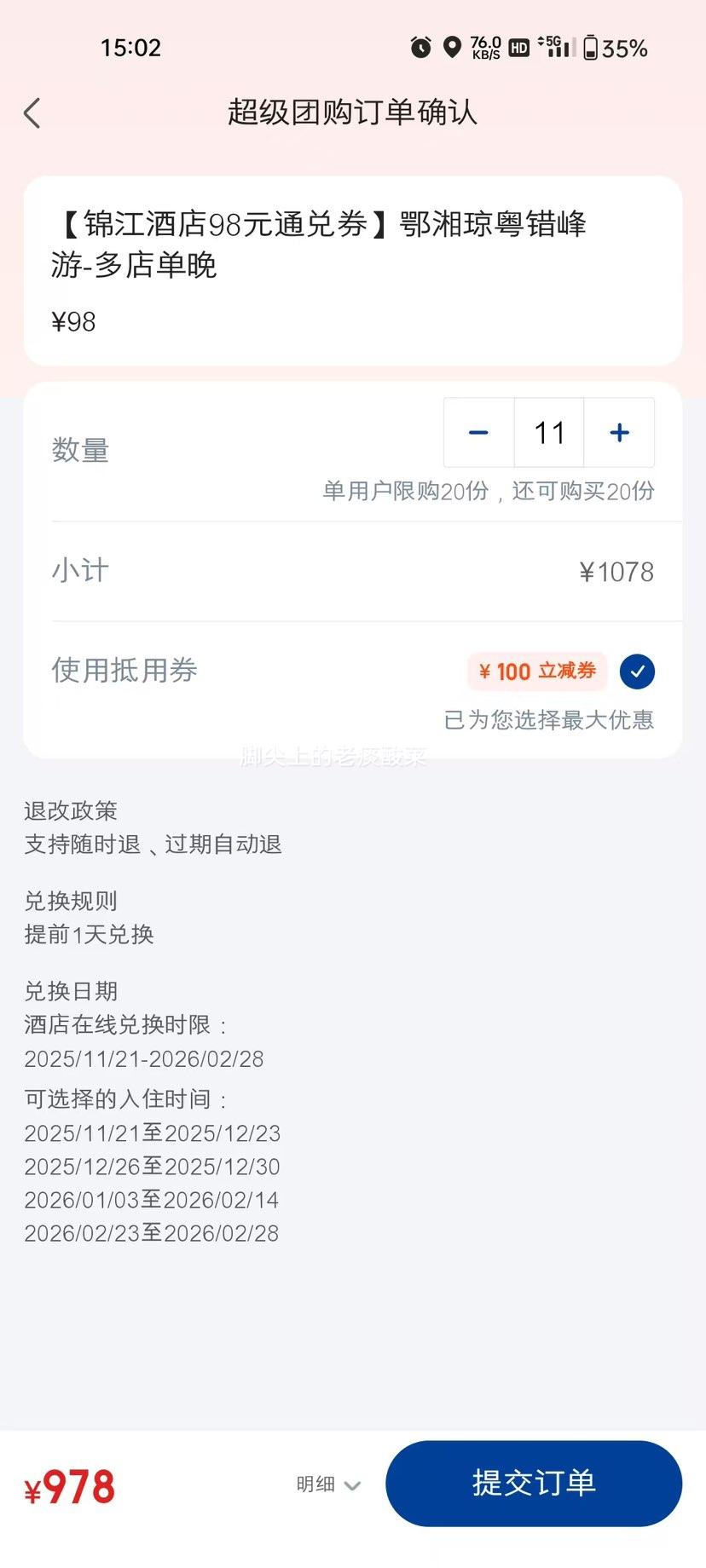Decrease quantity with the minus stepper
The width and height of the screenshot is (706, 1568).
click(477, 432)
